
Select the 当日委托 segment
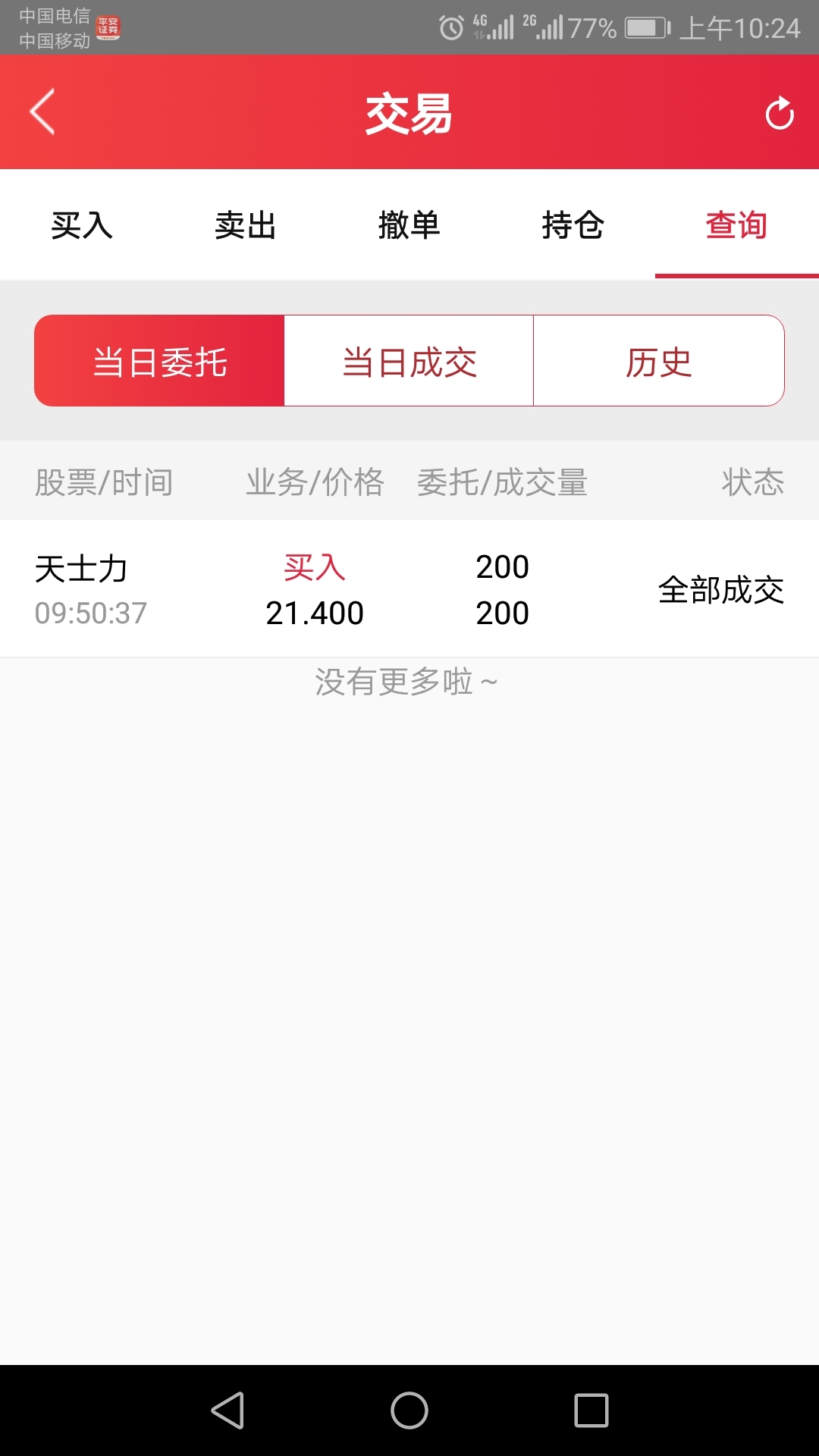pyautogui.click(x=159, y=361)
